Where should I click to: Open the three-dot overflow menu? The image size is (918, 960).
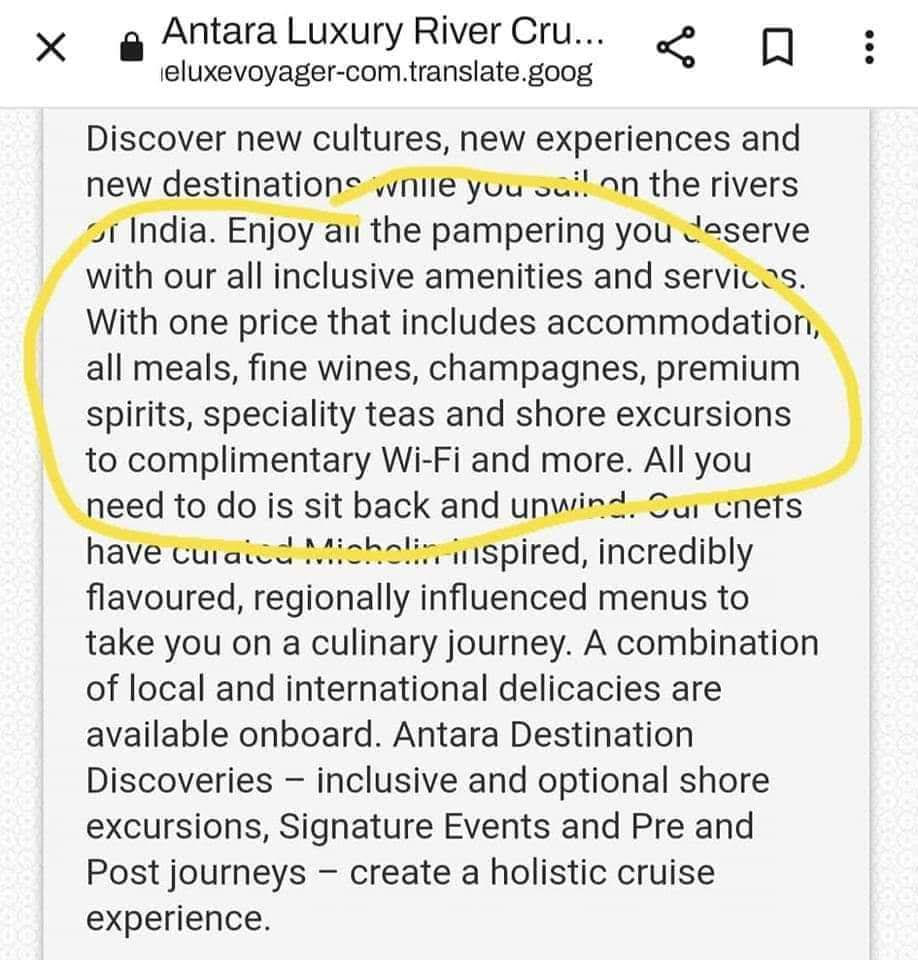pyautogui.click(x=868, y=47)
